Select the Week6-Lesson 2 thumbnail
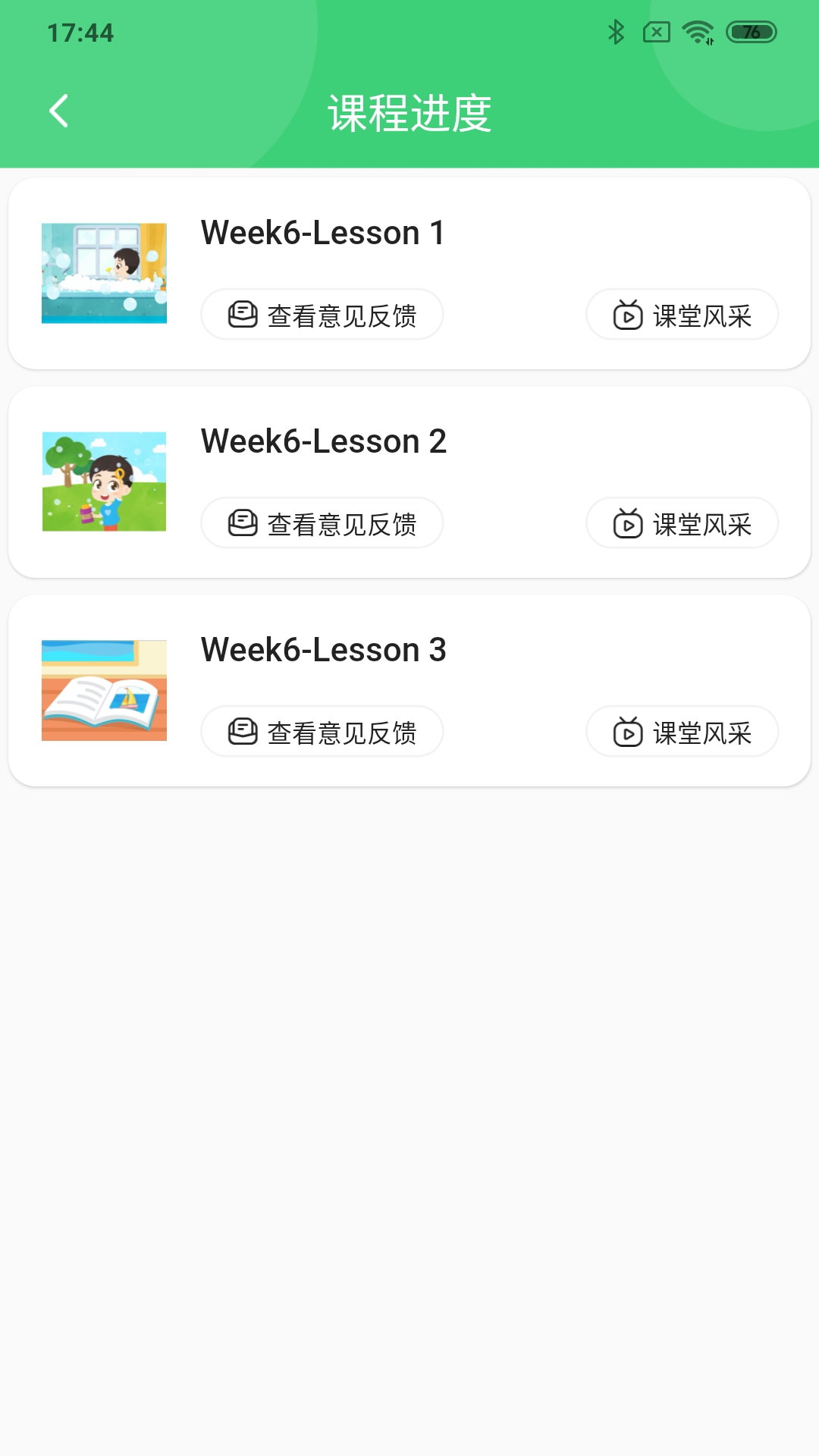Screen dimensions: 819x1456 click(x=104, y=482)
